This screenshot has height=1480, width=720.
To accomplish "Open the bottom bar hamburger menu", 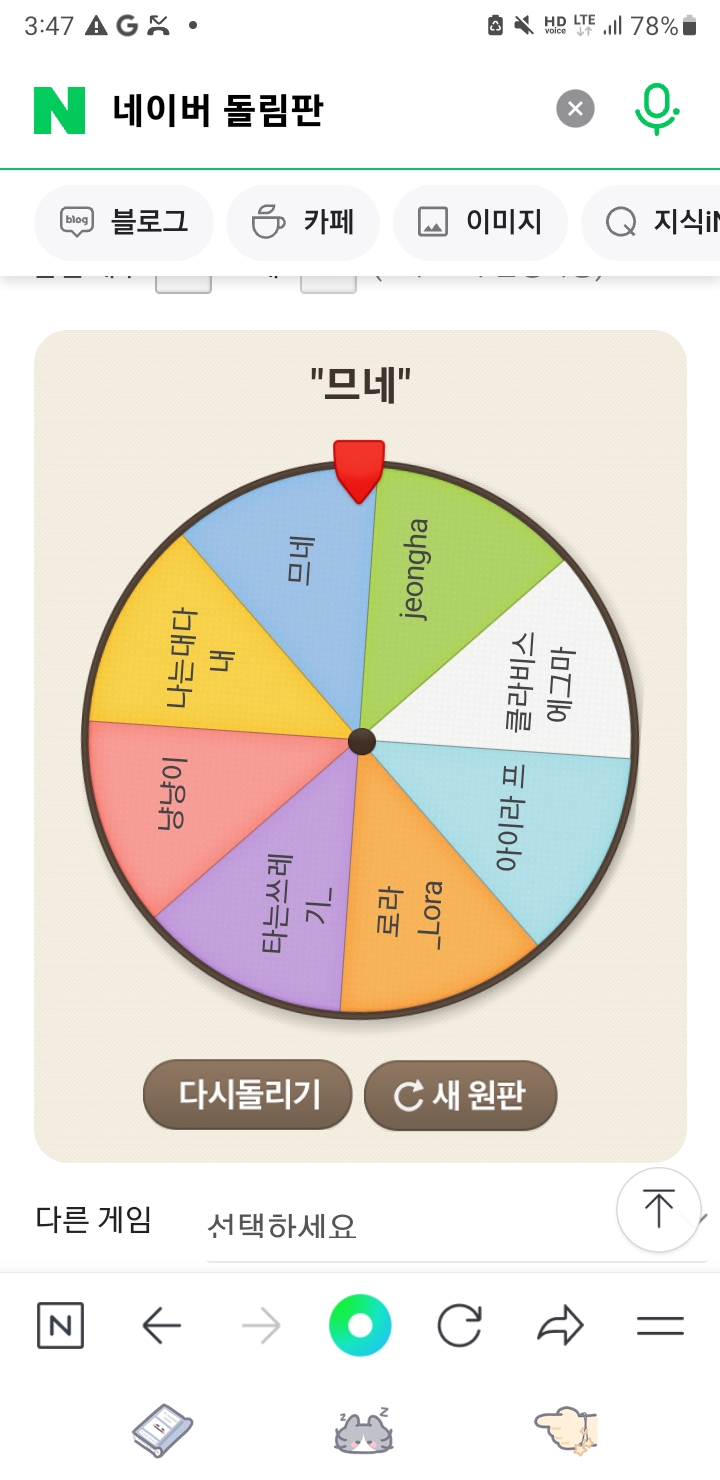I will [x=660, y=1327].
